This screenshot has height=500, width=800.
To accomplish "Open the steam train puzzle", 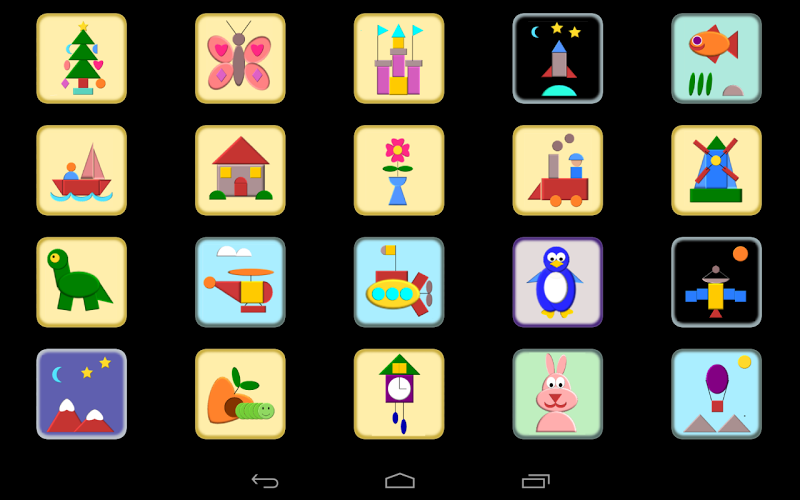I will 558,170.
